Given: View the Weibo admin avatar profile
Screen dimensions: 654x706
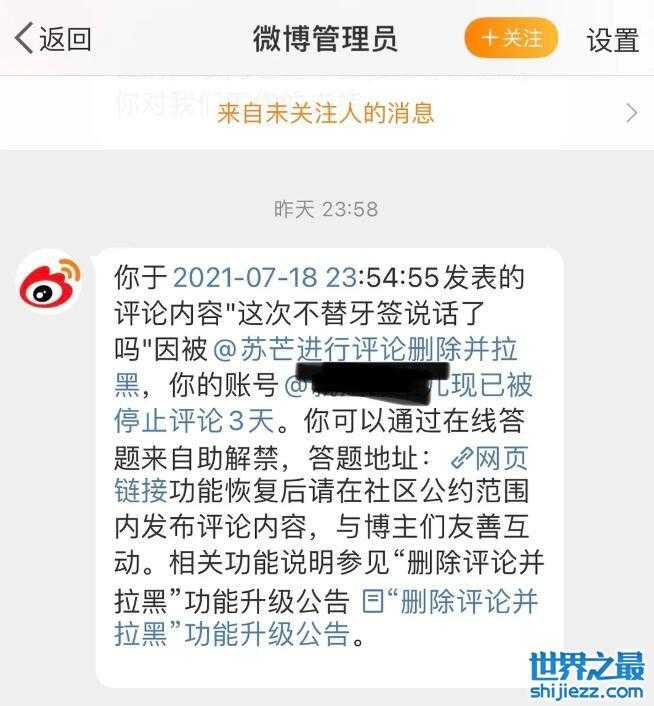Looking at the screenshot, I should (x=50, y=283).
